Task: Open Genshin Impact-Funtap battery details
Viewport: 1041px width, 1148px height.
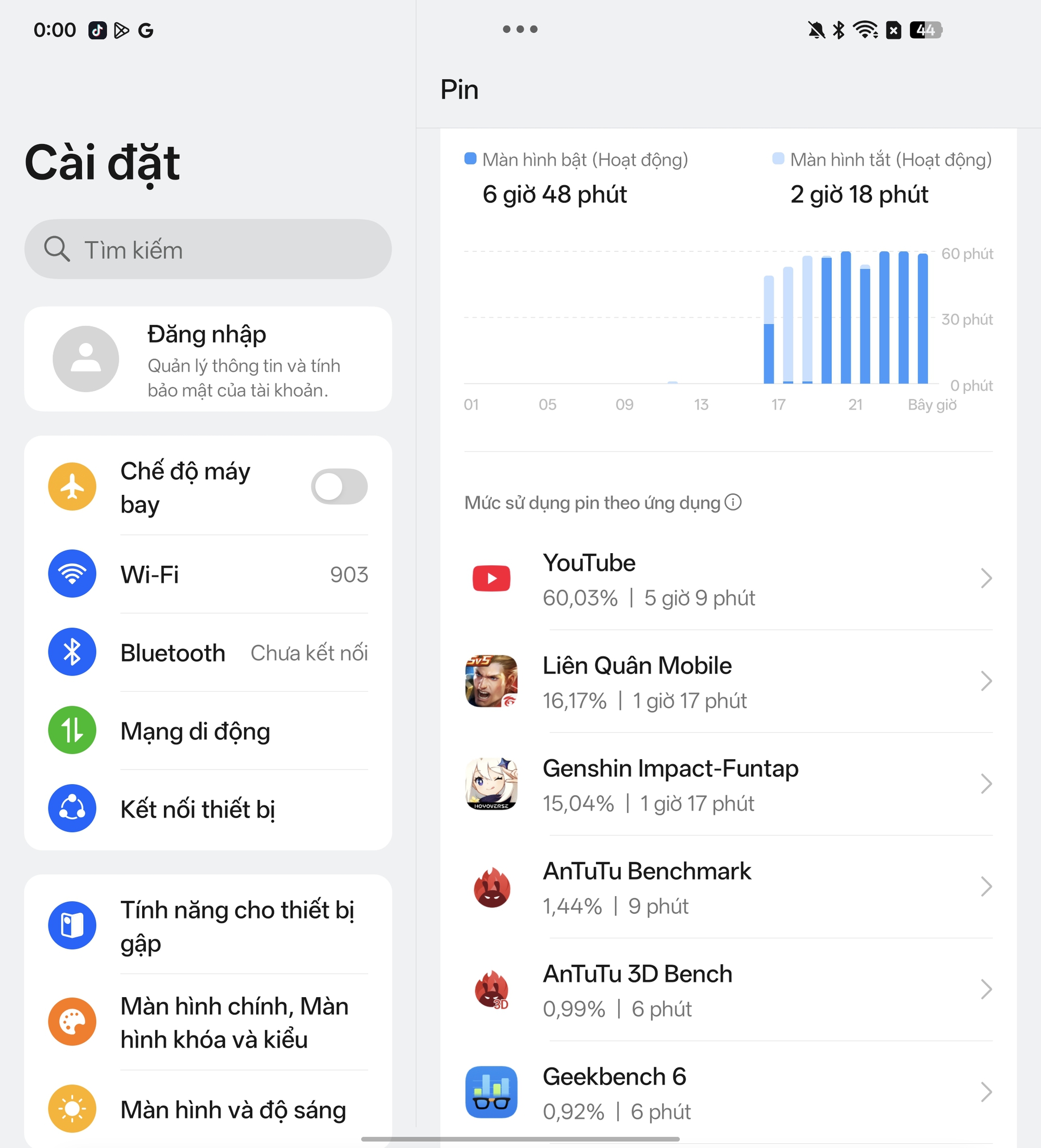Action: pyautogui.click(x=728, y=785)
